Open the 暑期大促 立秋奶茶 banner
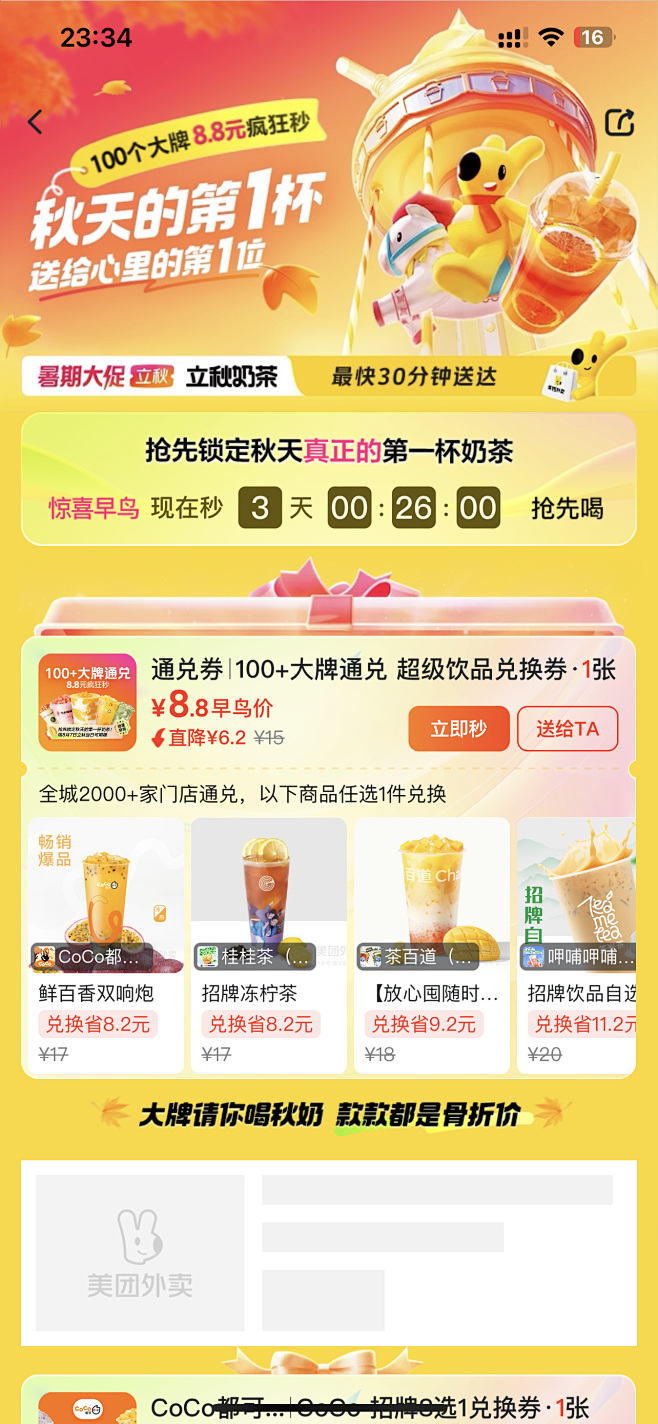The image size is (658, 1424). [x=328, y=377]
